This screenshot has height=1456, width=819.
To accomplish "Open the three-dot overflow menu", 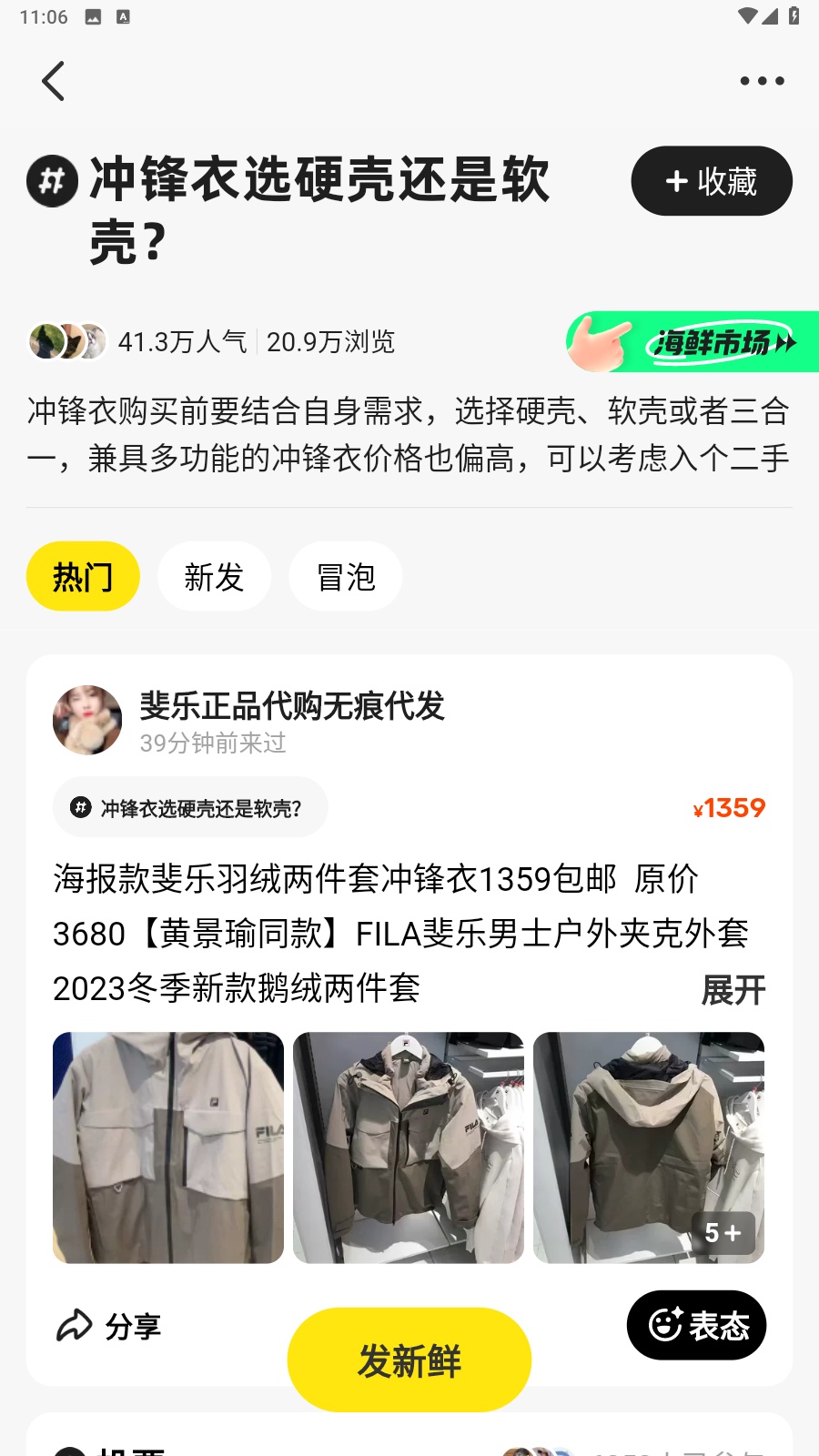I will pyautogui.click(x=762, y=81).
